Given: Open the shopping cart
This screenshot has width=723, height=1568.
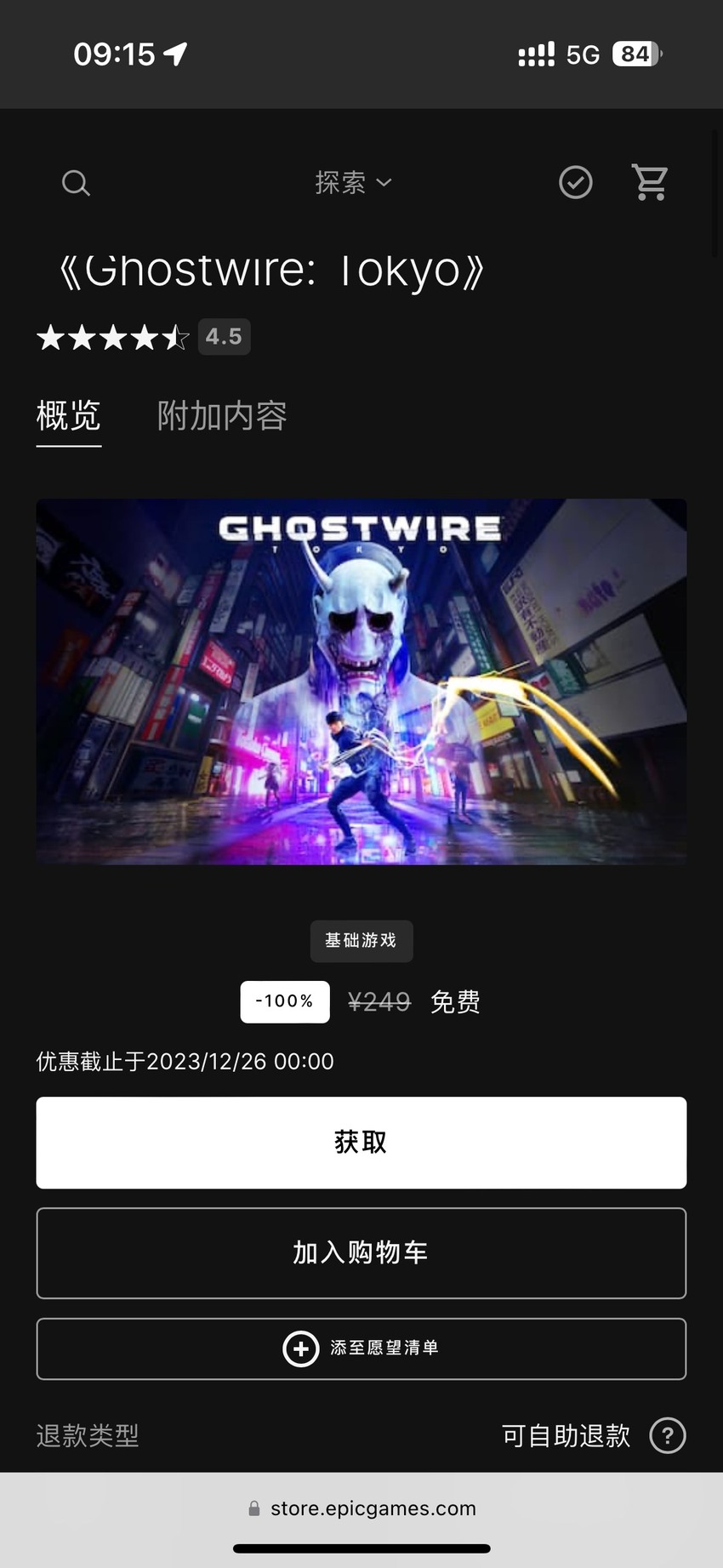Looking at the screenshot, I should click(x=650, y=182).
